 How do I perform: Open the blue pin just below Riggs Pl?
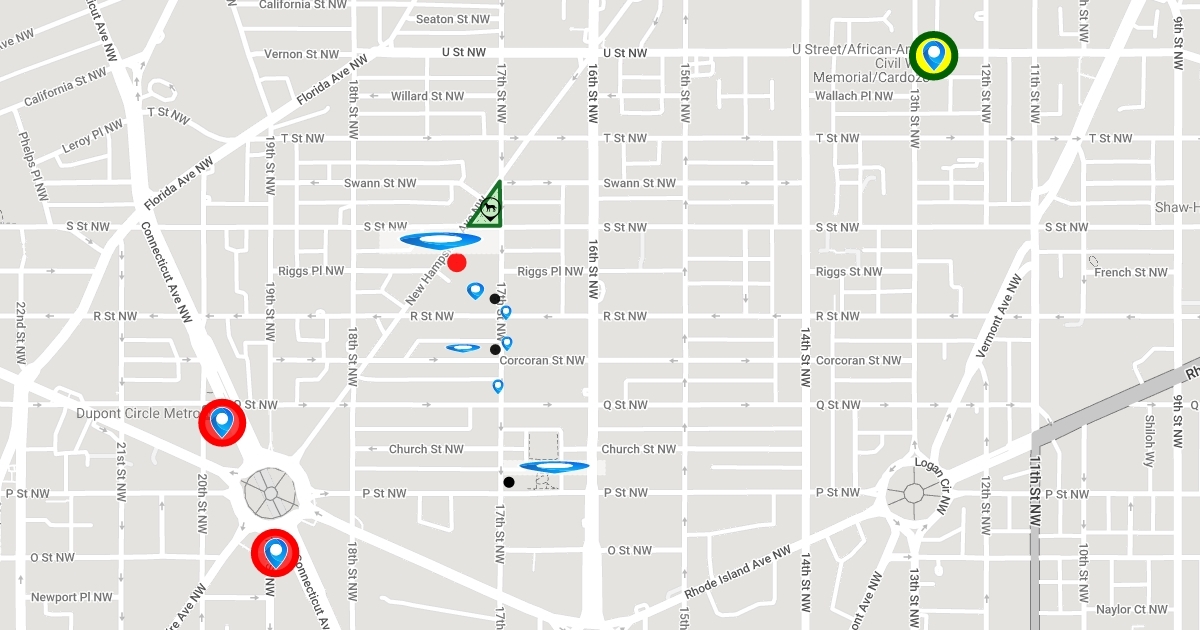click(x=476, y=291)
